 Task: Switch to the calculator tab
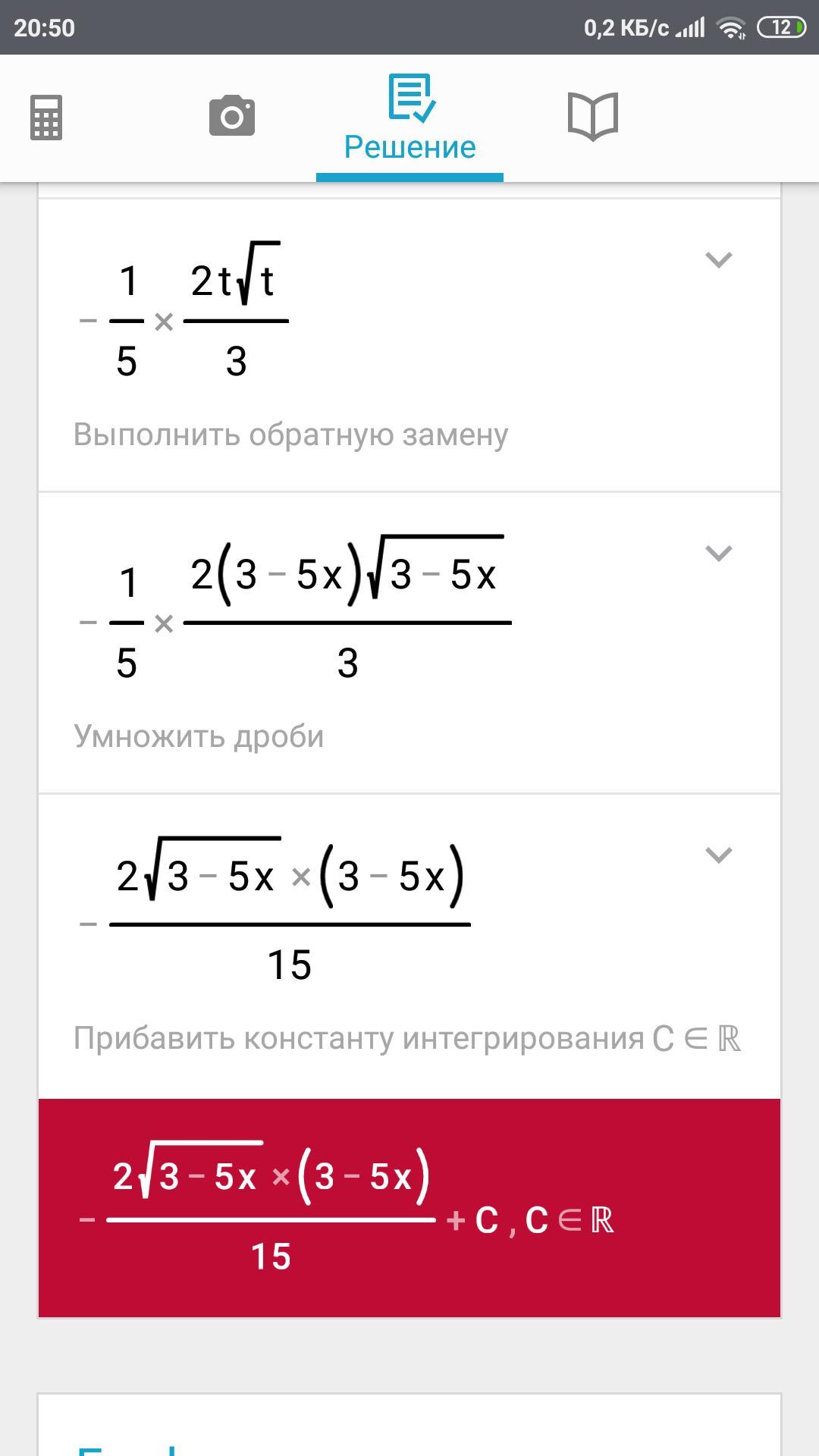pos(46,118)
